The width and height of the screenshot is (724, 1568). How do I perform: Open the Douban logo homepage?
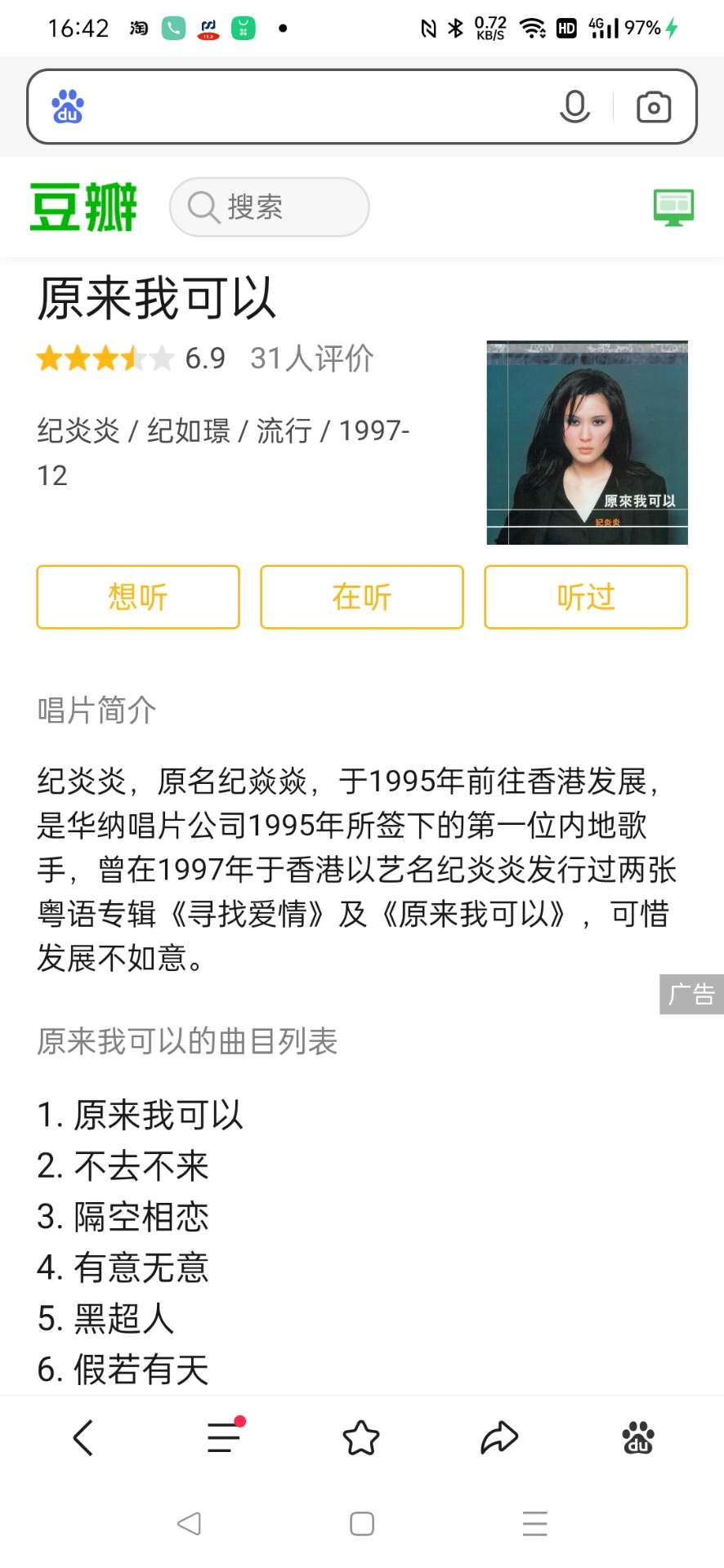83,207
